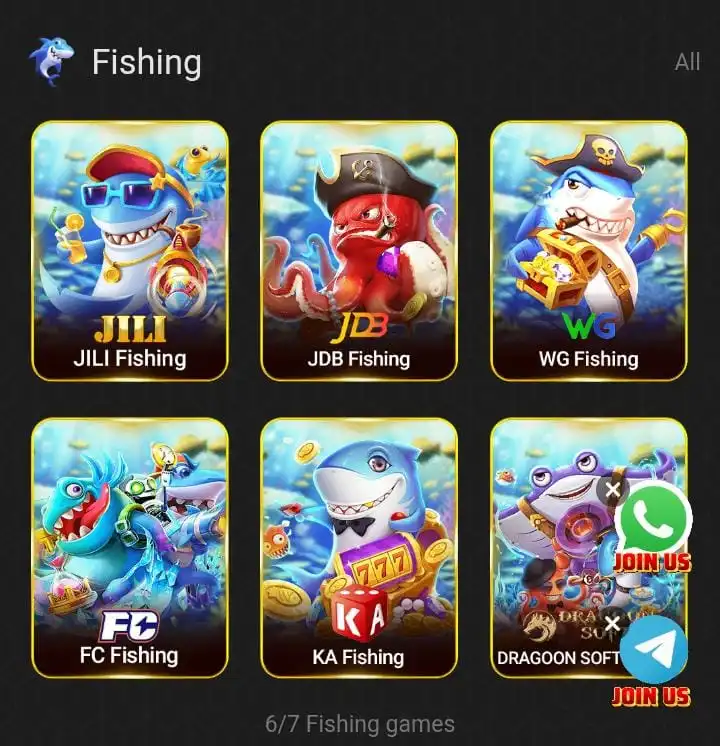Click JOIN US under the WhatsApp icon
Image resolution: width=720 pixels, height=746 pixels.
(x=652, y=560)
